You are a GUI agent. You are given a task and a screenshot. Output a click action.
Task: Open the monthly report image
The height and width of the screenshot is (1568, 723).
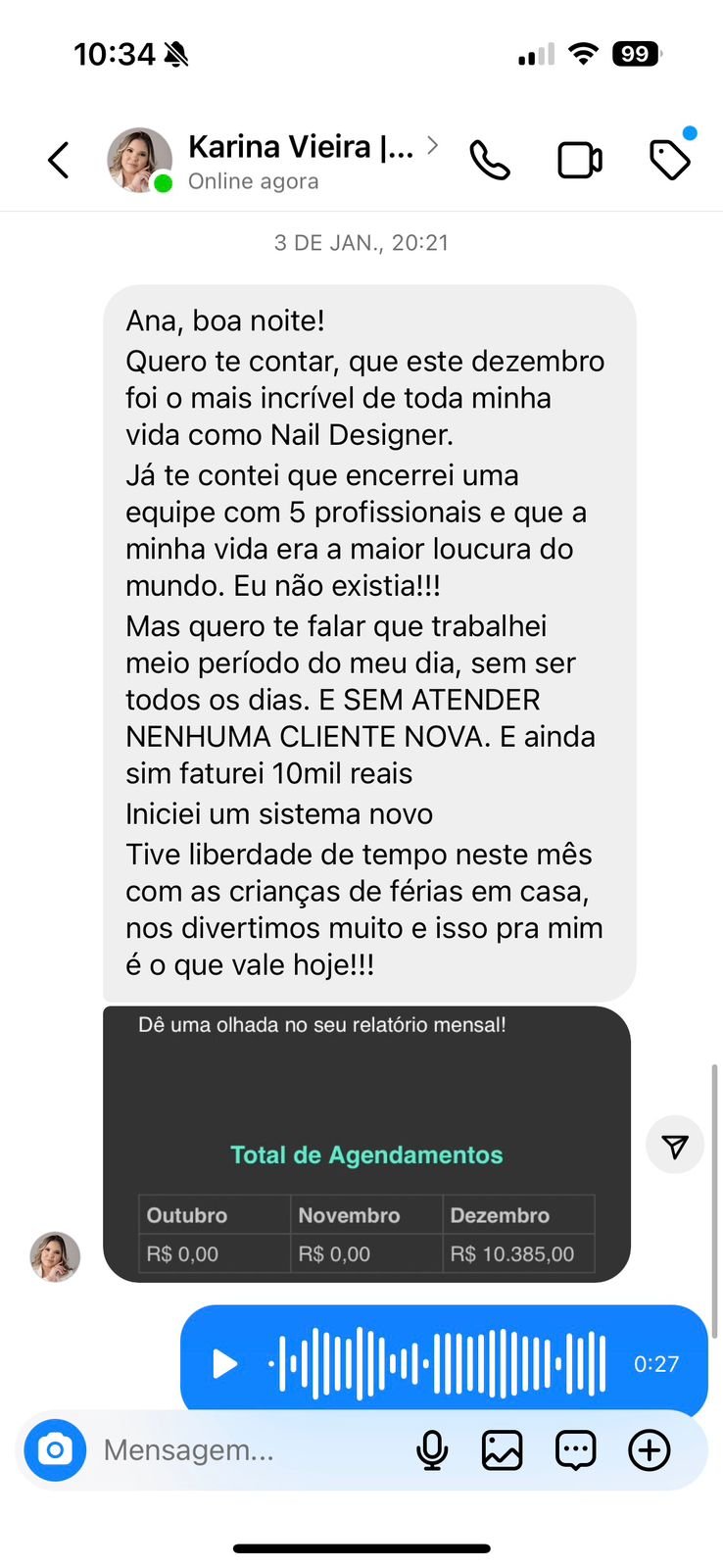click(367, 1144)
